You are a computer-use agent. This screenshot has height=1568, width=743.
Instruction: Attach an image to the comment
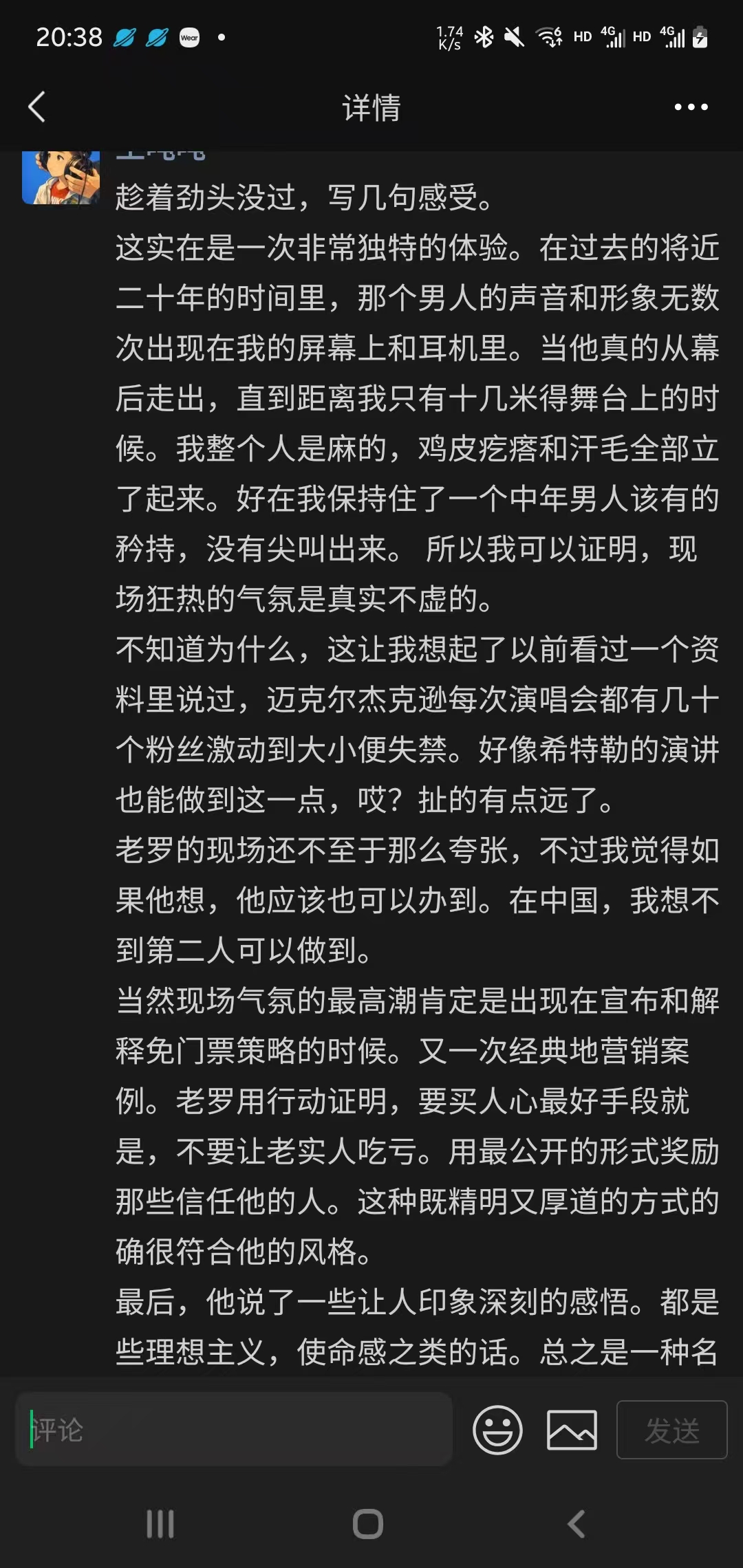point(572,1430)
